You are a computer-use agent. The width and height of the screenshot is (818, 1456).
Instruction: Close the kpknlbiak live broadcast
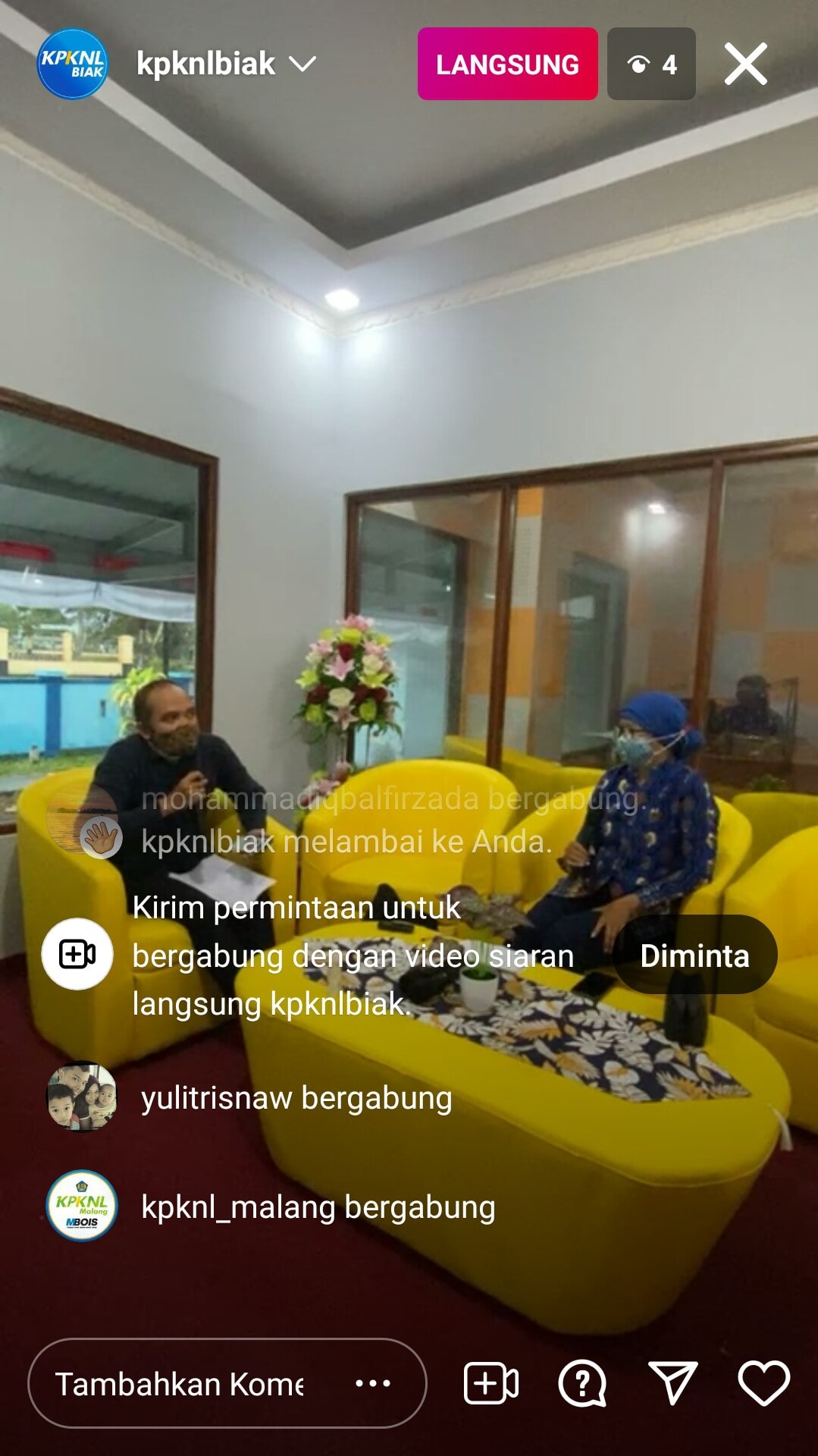point(745,64)
